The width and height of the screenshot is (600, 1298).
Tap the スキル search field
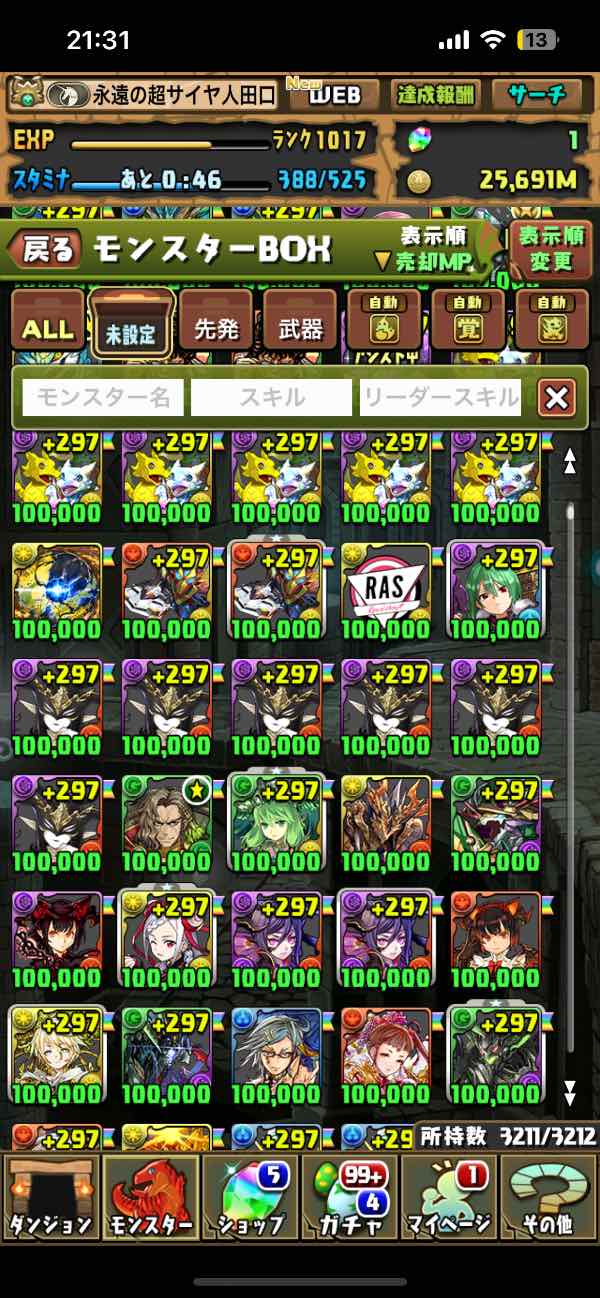click(x=272, y=398)
